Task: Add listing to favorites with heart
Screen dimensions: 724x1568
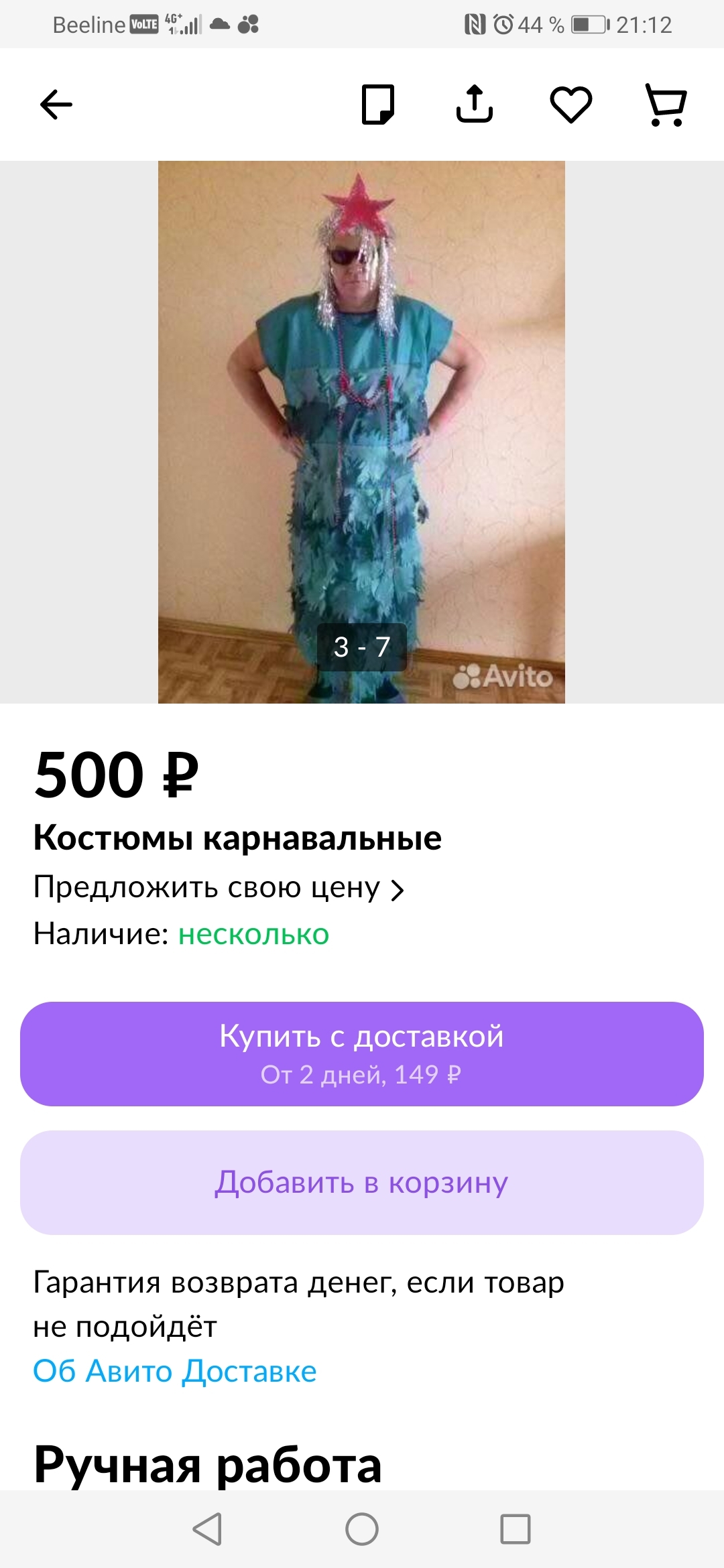Action: coord(570,105)
